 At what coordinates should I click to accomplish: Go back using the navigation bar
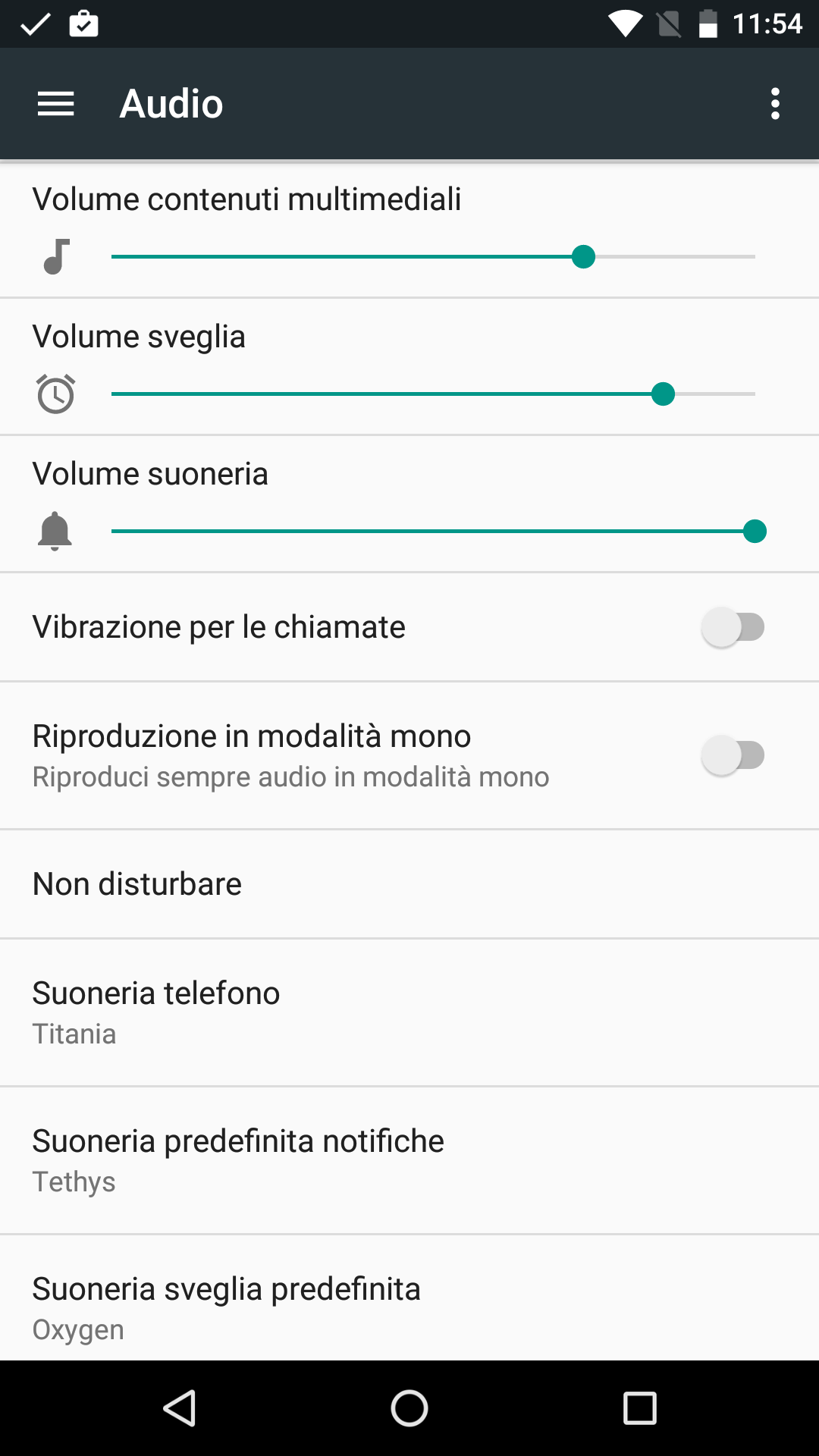coord(180,1408)
